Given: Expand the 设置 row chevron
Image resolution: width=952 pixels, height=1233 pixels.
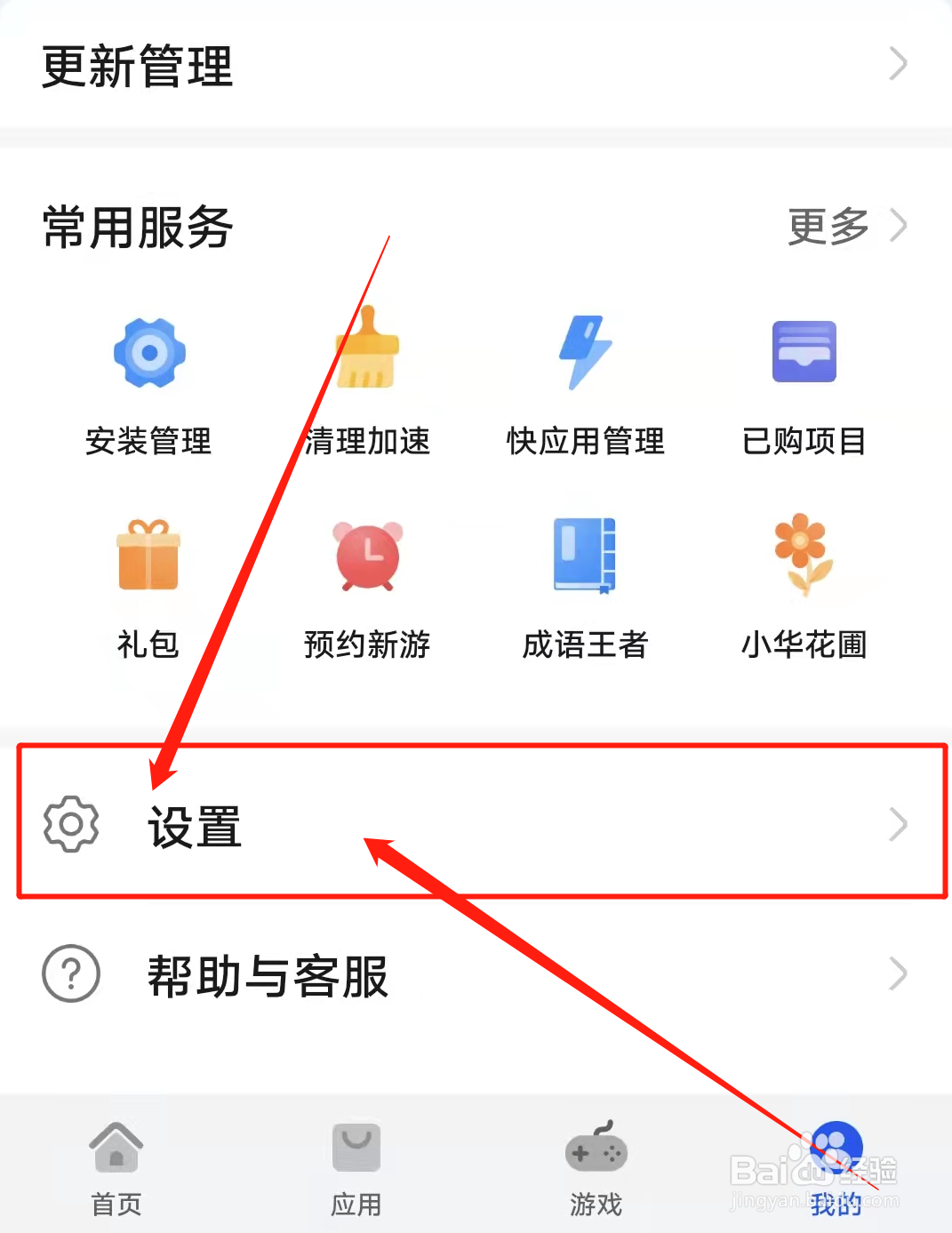Looking at the screenshot, I should tap(898, 823).
